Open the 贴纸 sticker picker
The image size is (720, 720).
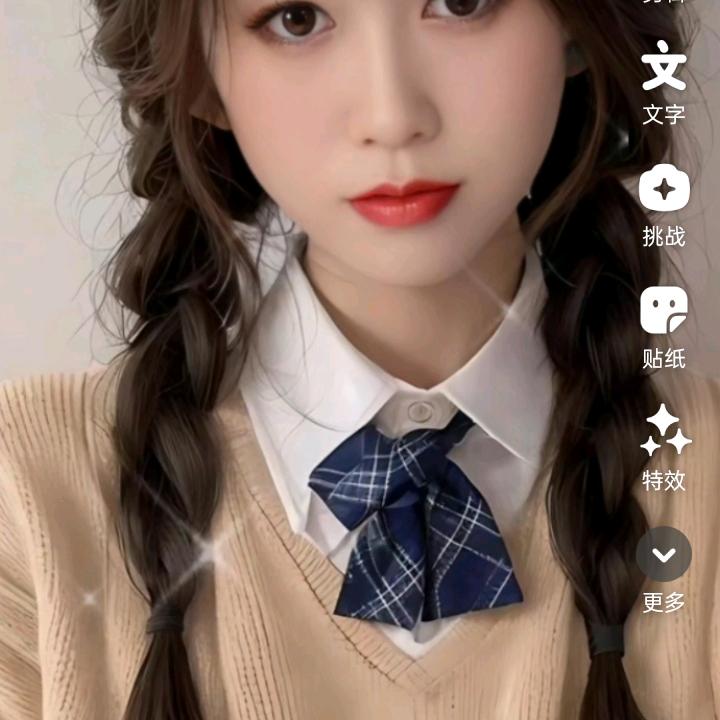tap(664, 311)
